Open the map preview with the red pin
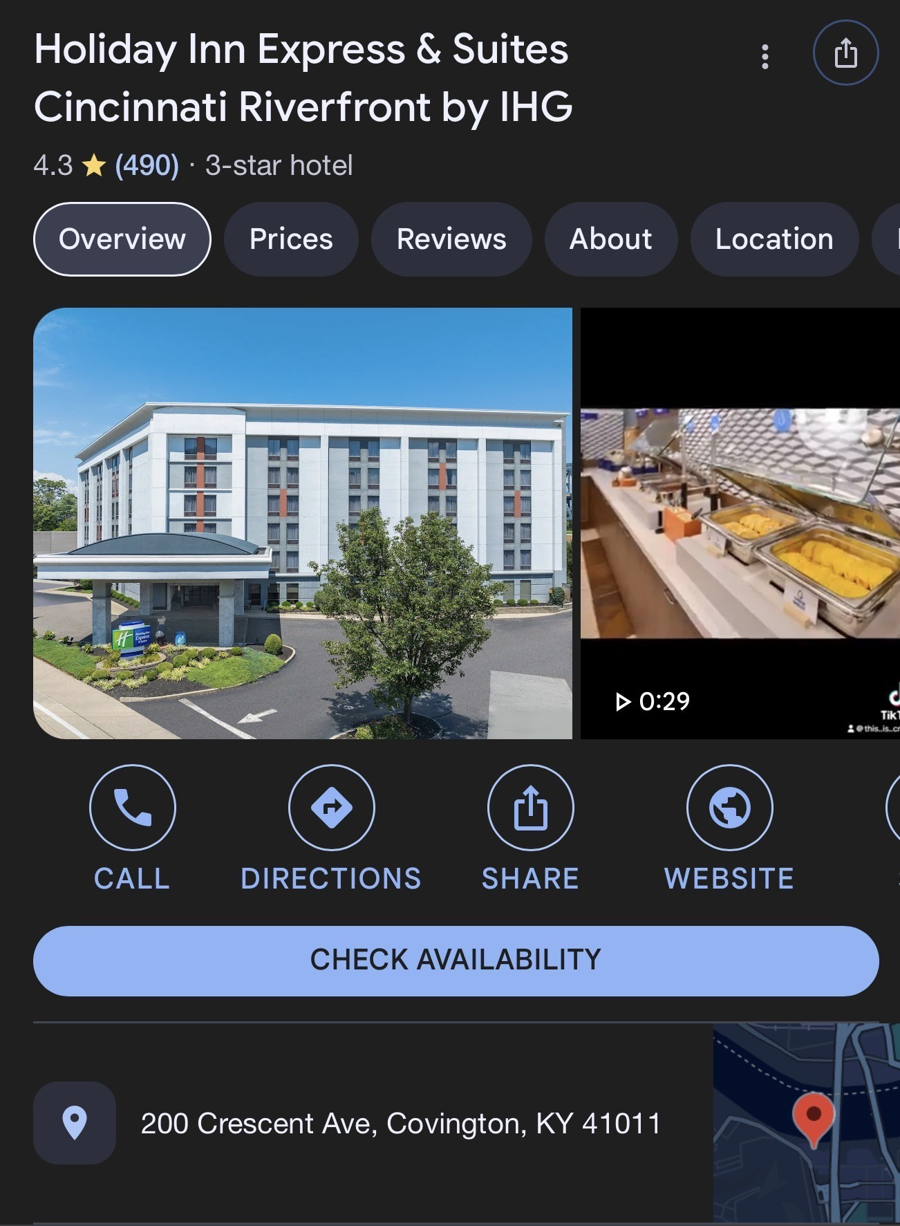This screenshot has height=1226, width=900. pos(806,1122)
